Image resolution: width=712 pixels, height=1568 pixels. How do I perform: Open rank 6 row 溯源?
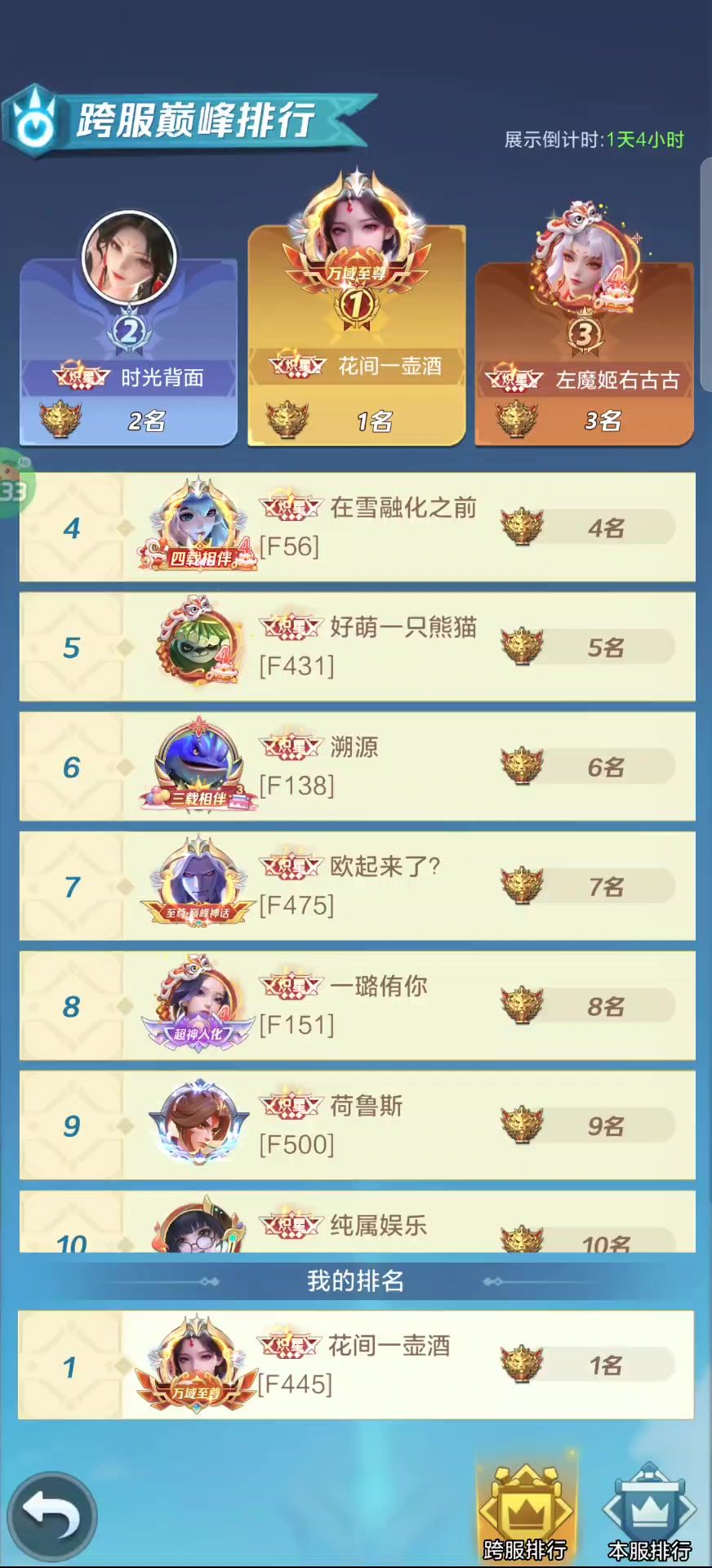click(358, 766)
